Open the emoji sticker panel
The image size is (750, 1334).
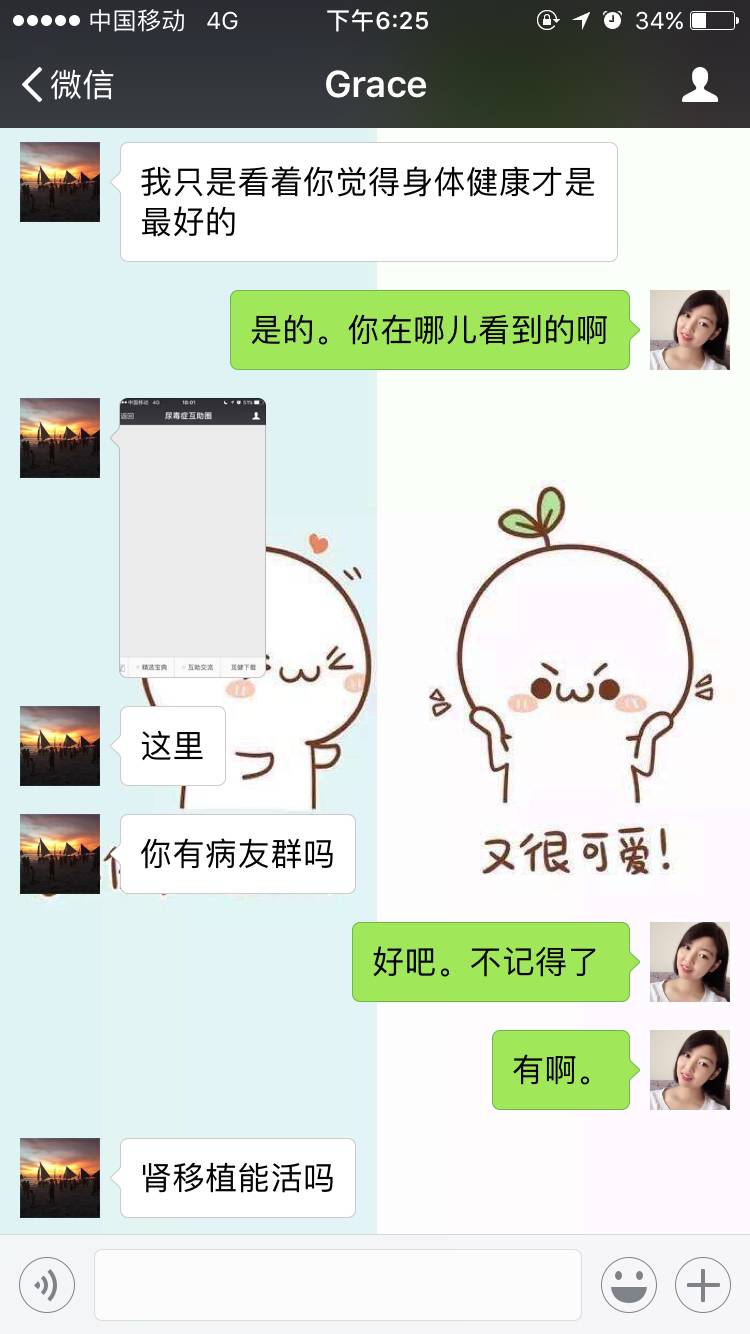coord(628,1284)
